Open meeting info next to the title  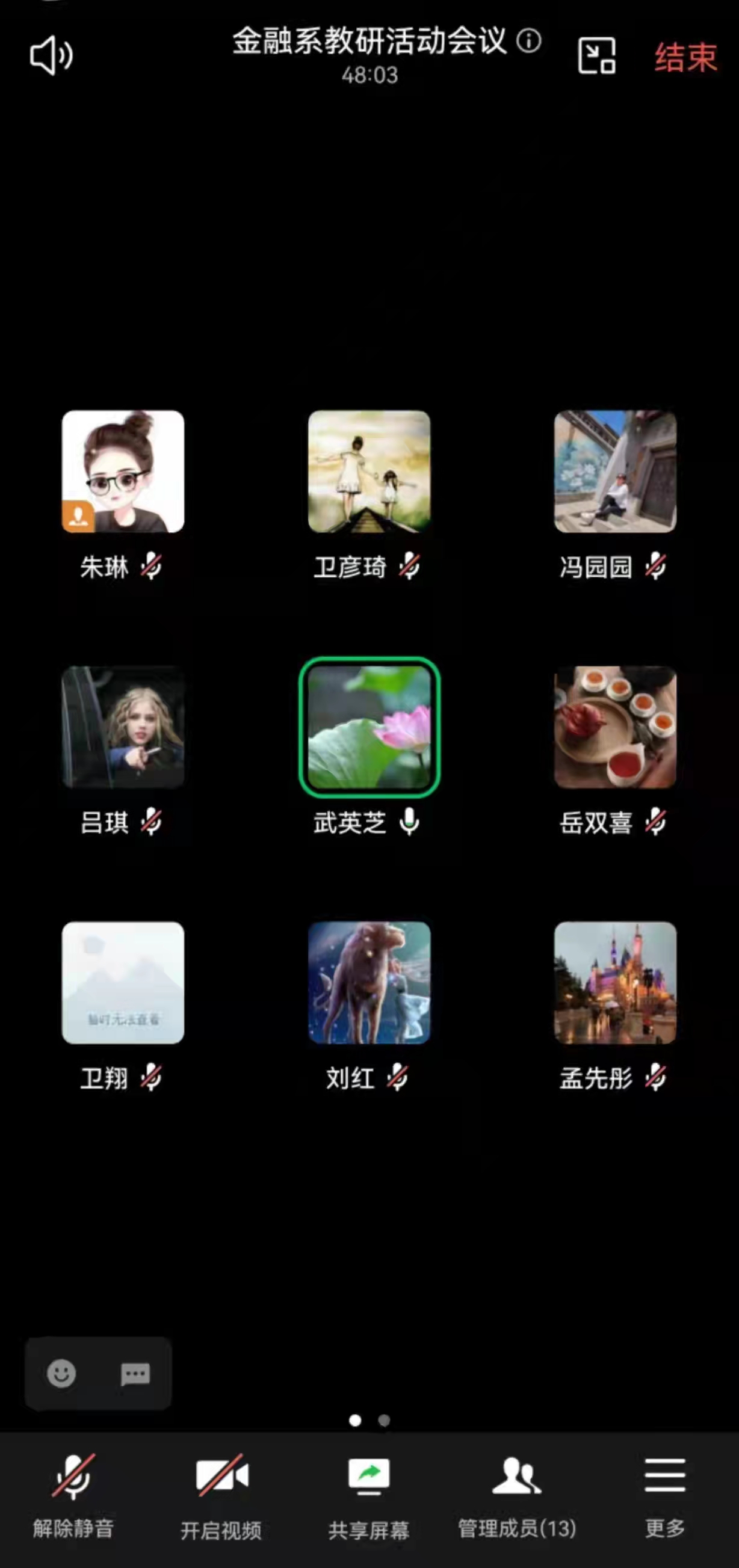528,42
